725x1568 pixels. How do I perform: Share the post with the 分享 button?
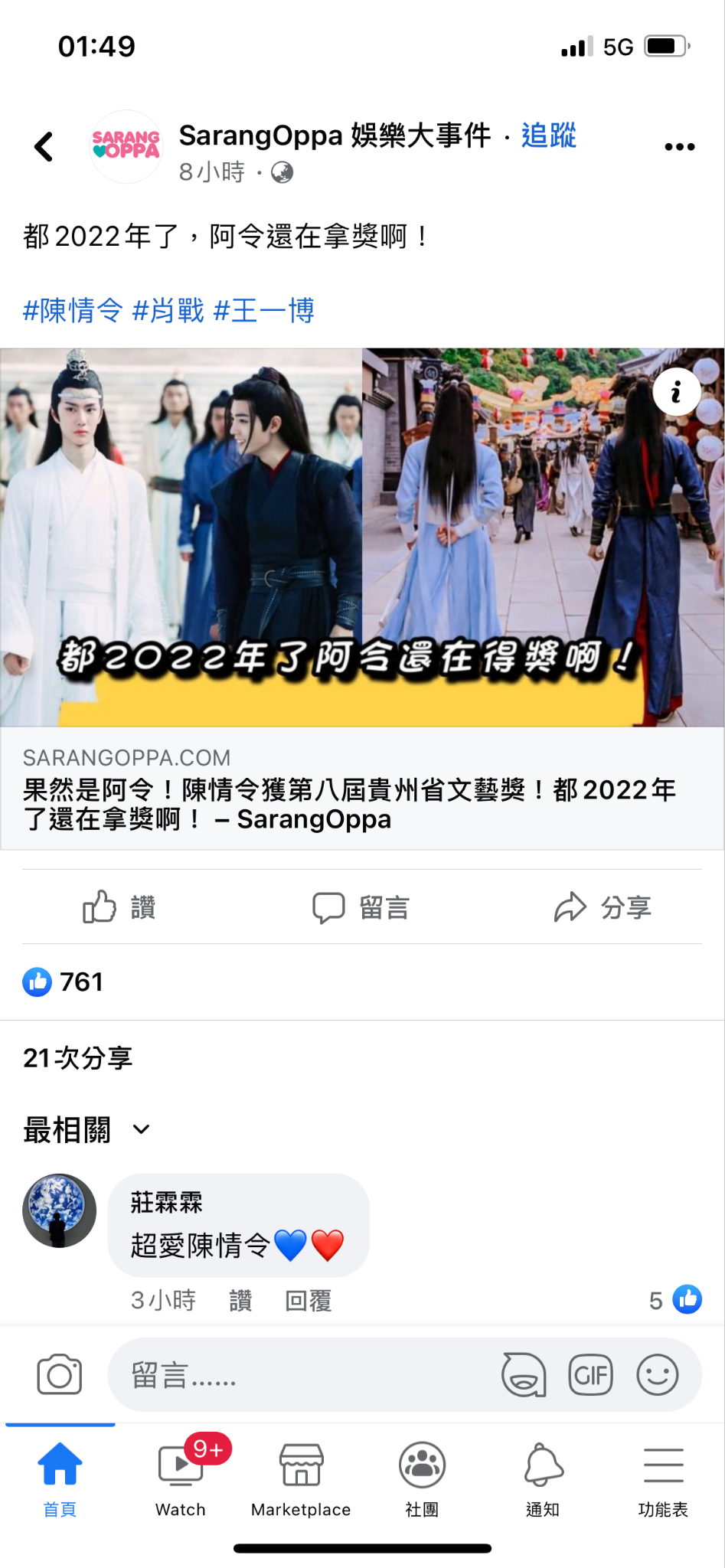(x=603, y=907)
